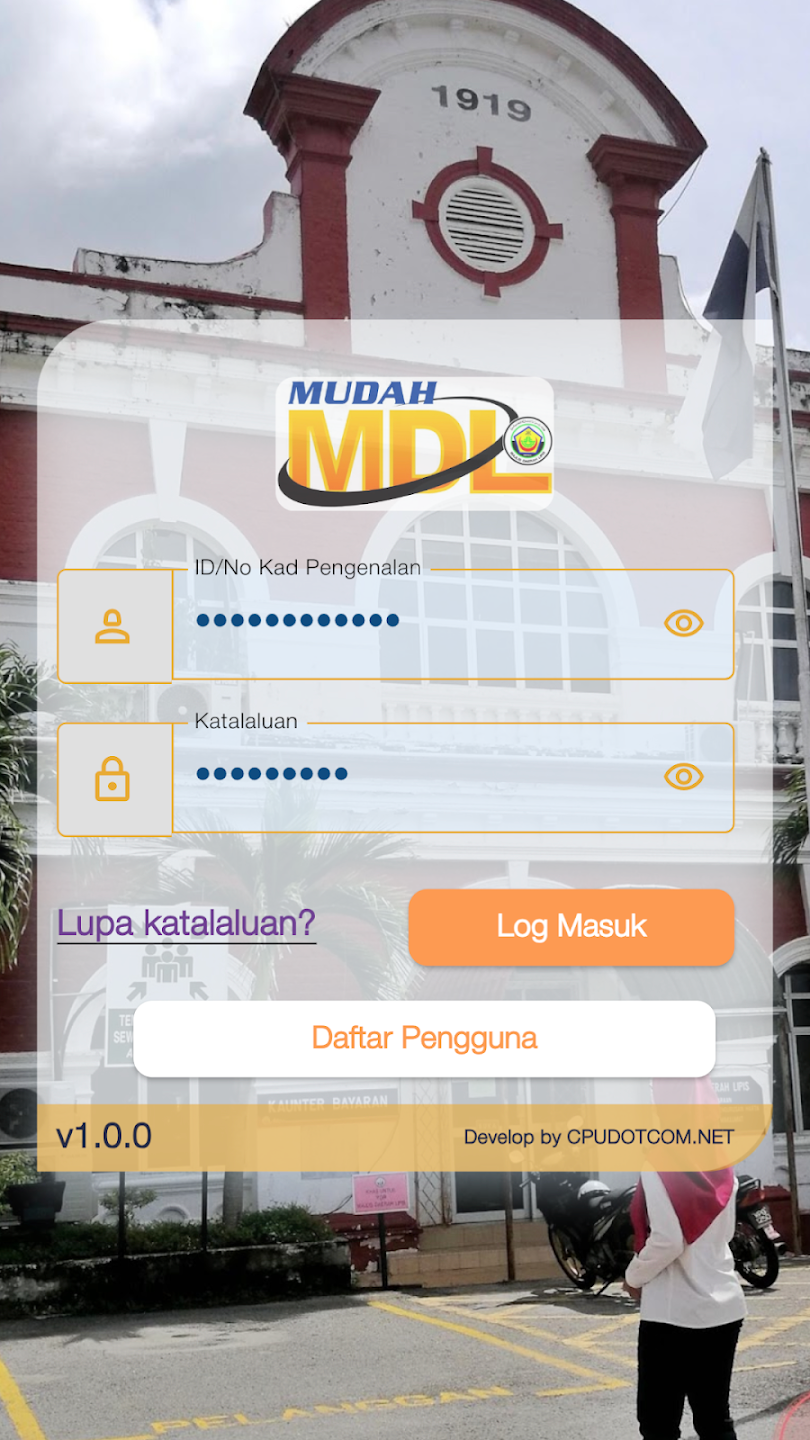Tap the Log Masuk button

click(x=571, y=927)
